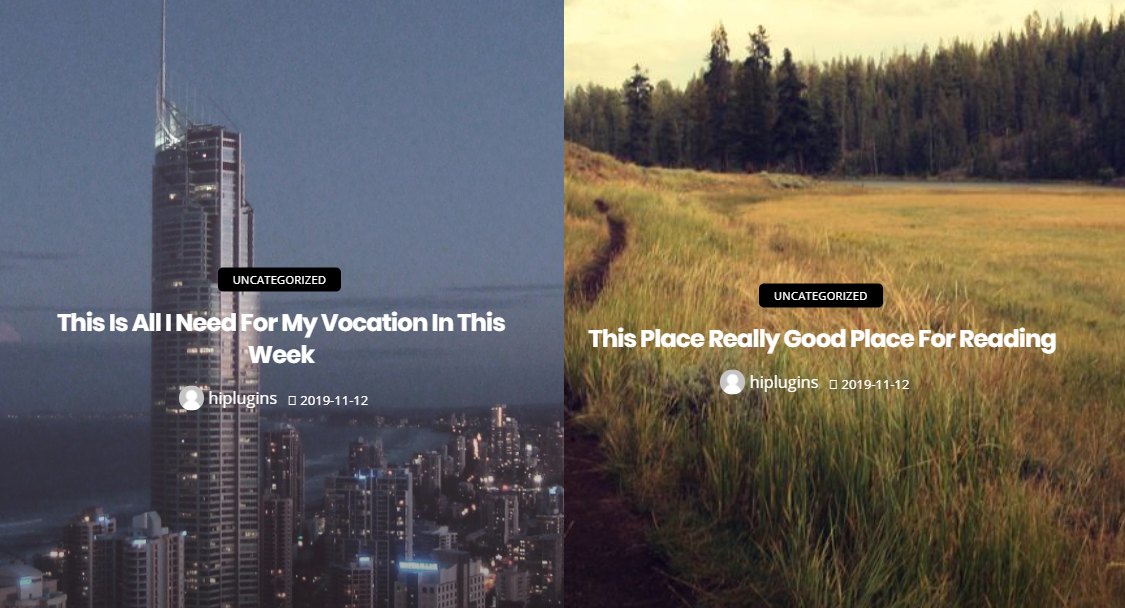The width and height of the screenshot is (1125, 608).
Task: Read "This Place Really Good Place For Reading"
Action: click(x=821, y=339)
